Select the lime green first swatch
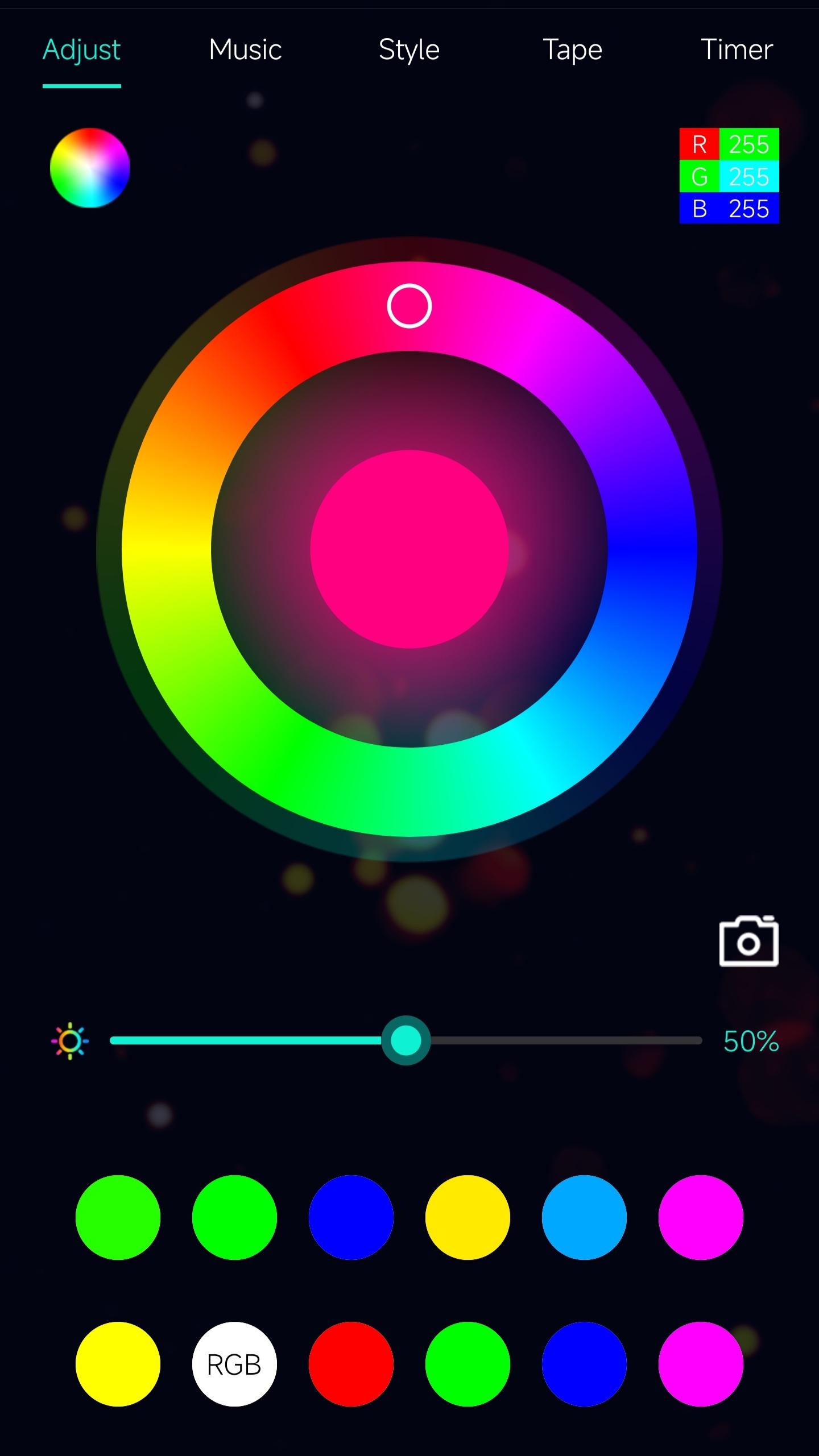 (118, 1217)
